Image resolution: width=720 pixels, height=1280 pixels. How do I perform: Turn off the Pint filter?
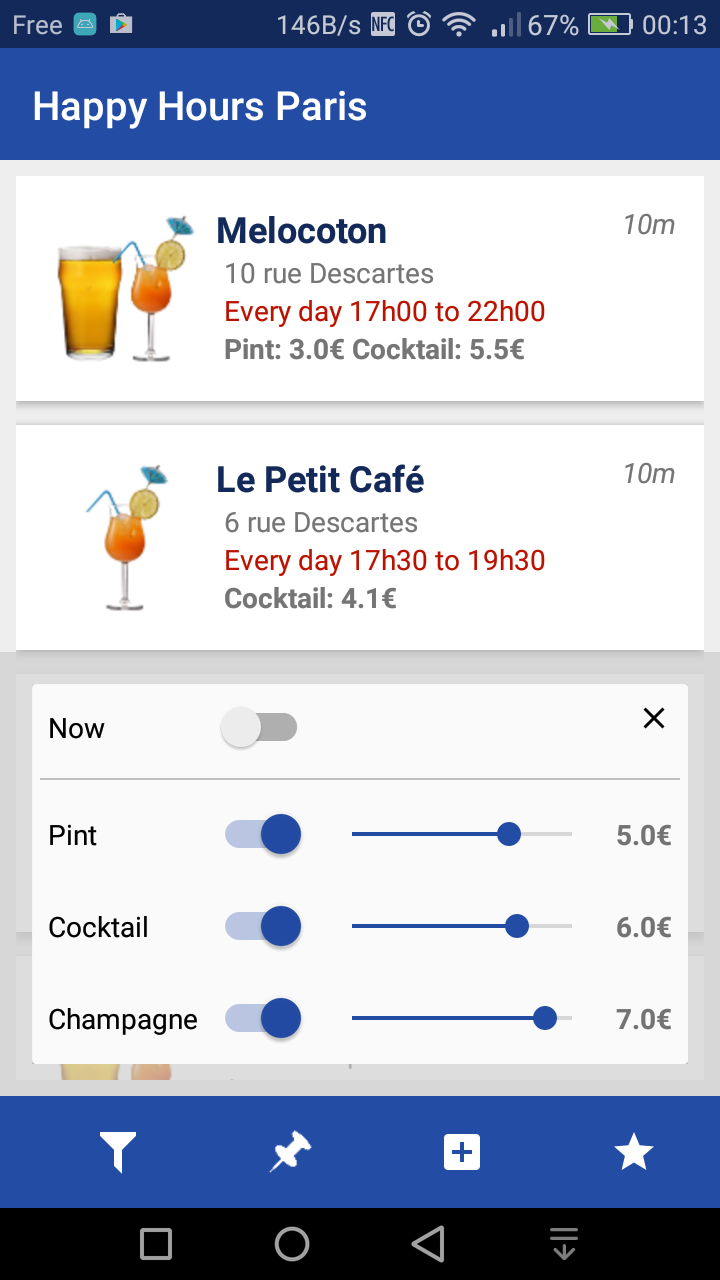(x=264, y=834)
